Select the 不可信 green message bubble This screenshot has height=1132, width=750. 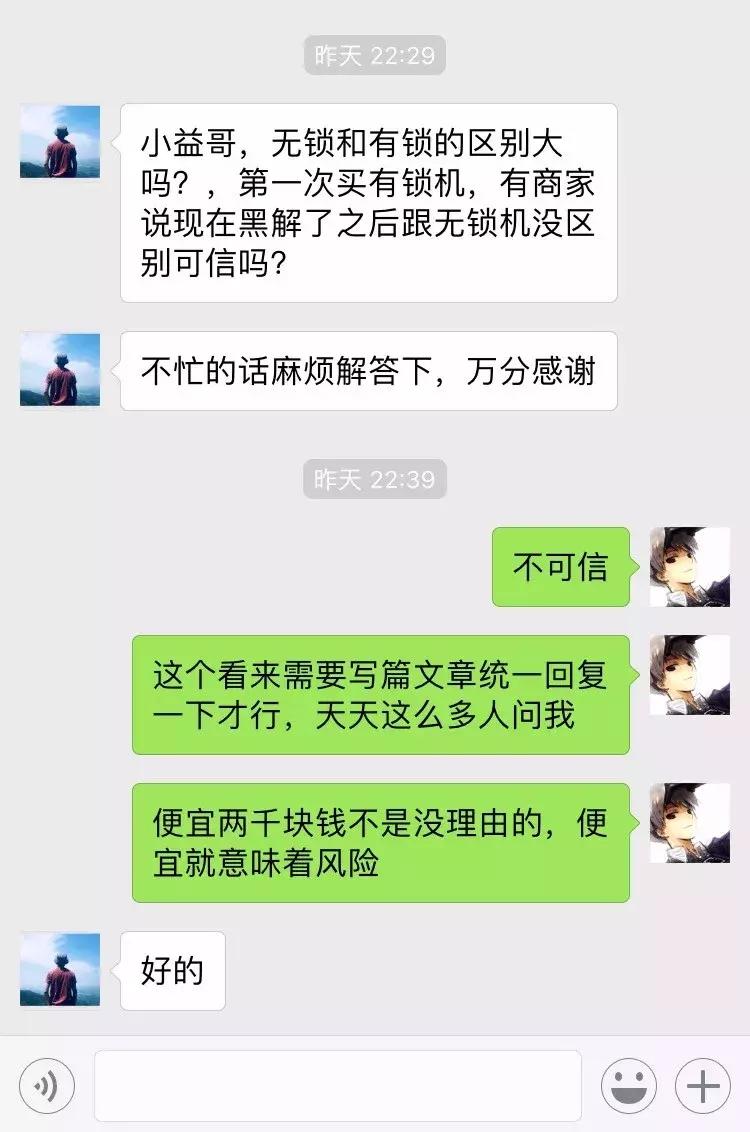point(561,567)
